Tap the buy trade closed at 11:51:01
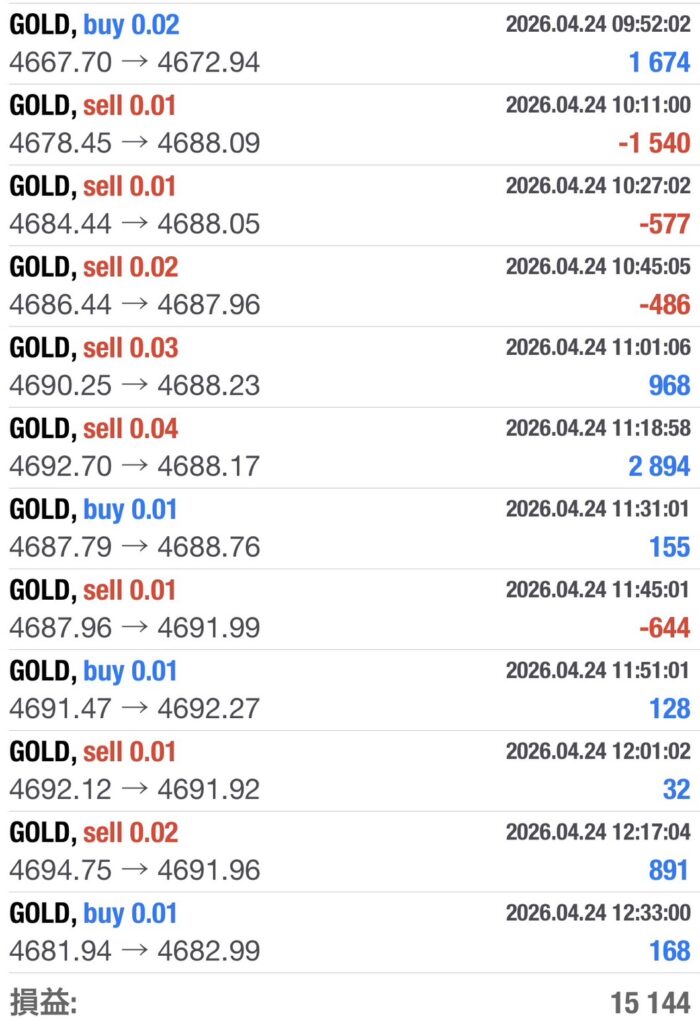Viewport: 700px width, 1024px height. tap(350, 691)
